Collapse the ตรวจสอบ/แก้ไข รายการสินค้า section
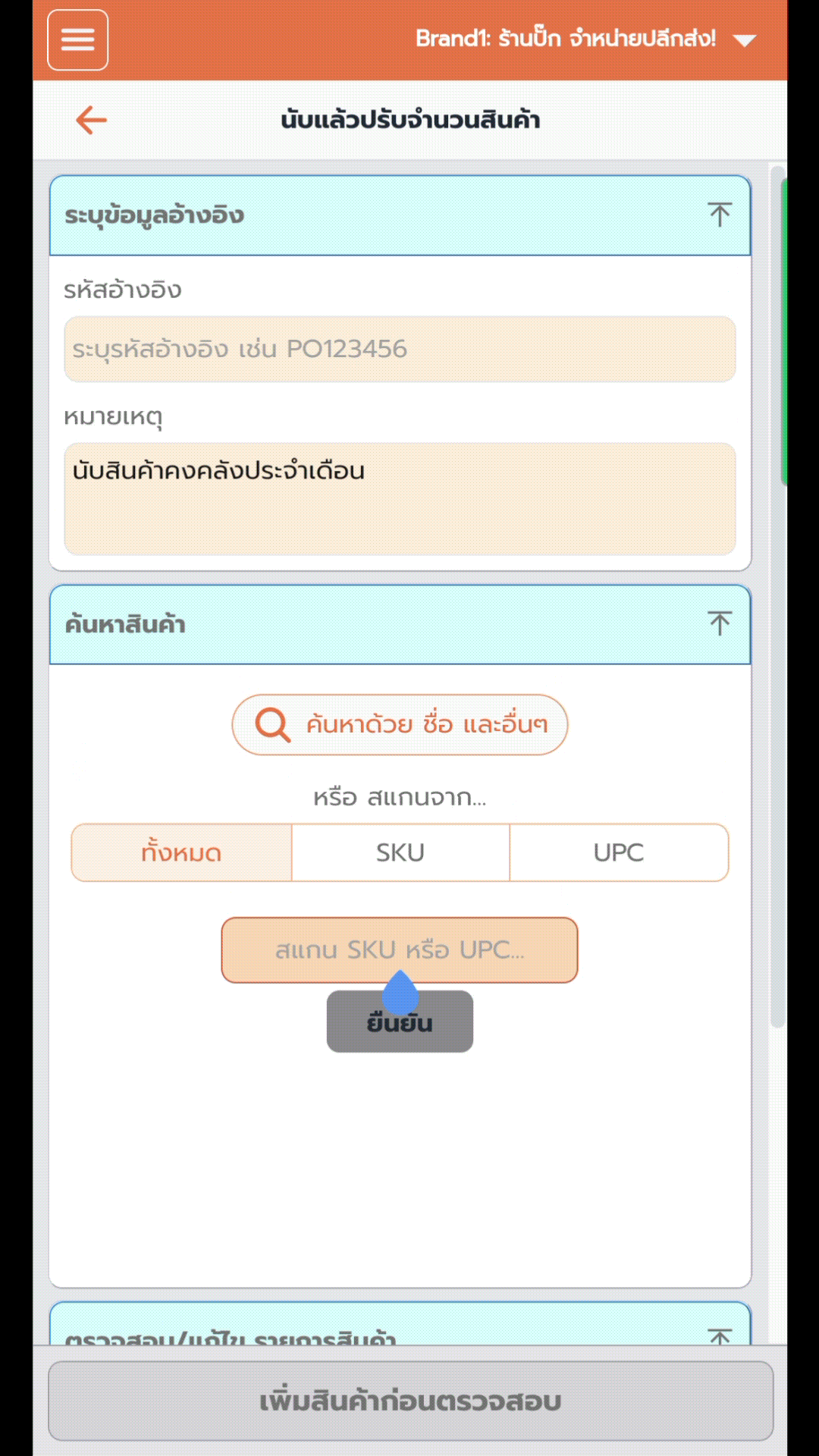Screen dimensions: 819x1456 click(x=720, y=1335)
